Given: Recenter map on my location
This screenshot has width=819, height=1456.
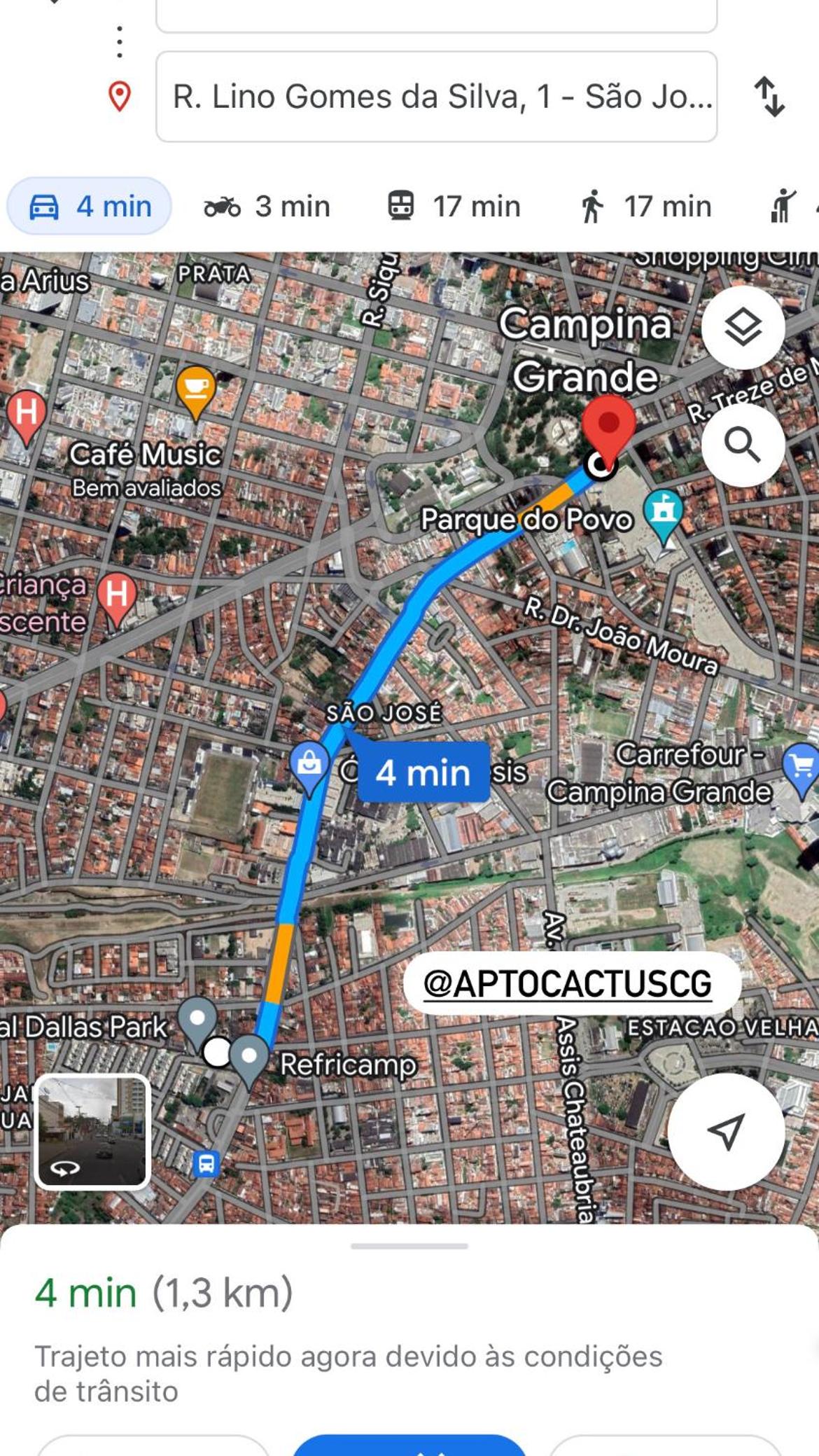Looking at the screenshot, I should click(726, 1131).
